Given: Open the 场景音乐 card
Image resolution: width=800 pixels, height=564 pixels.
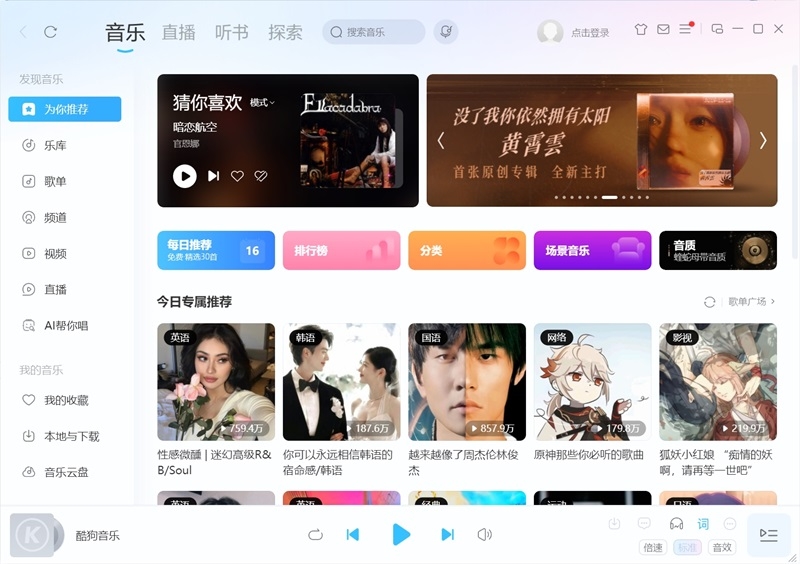Looking at the screenshot, I should pyautogui.click(x=592, y=250).
